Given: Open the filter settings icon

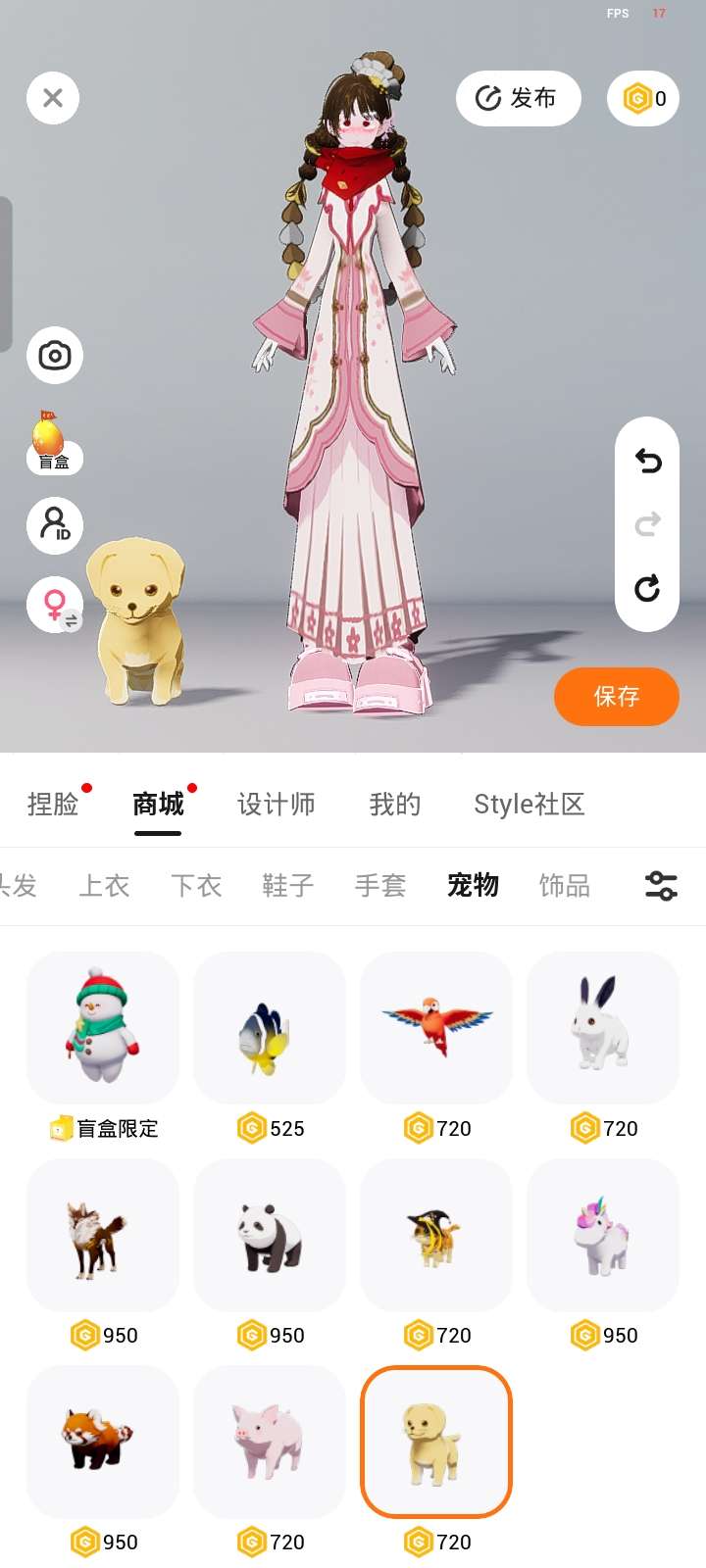Looking at the screenshot, I should [x=661, y=886].
